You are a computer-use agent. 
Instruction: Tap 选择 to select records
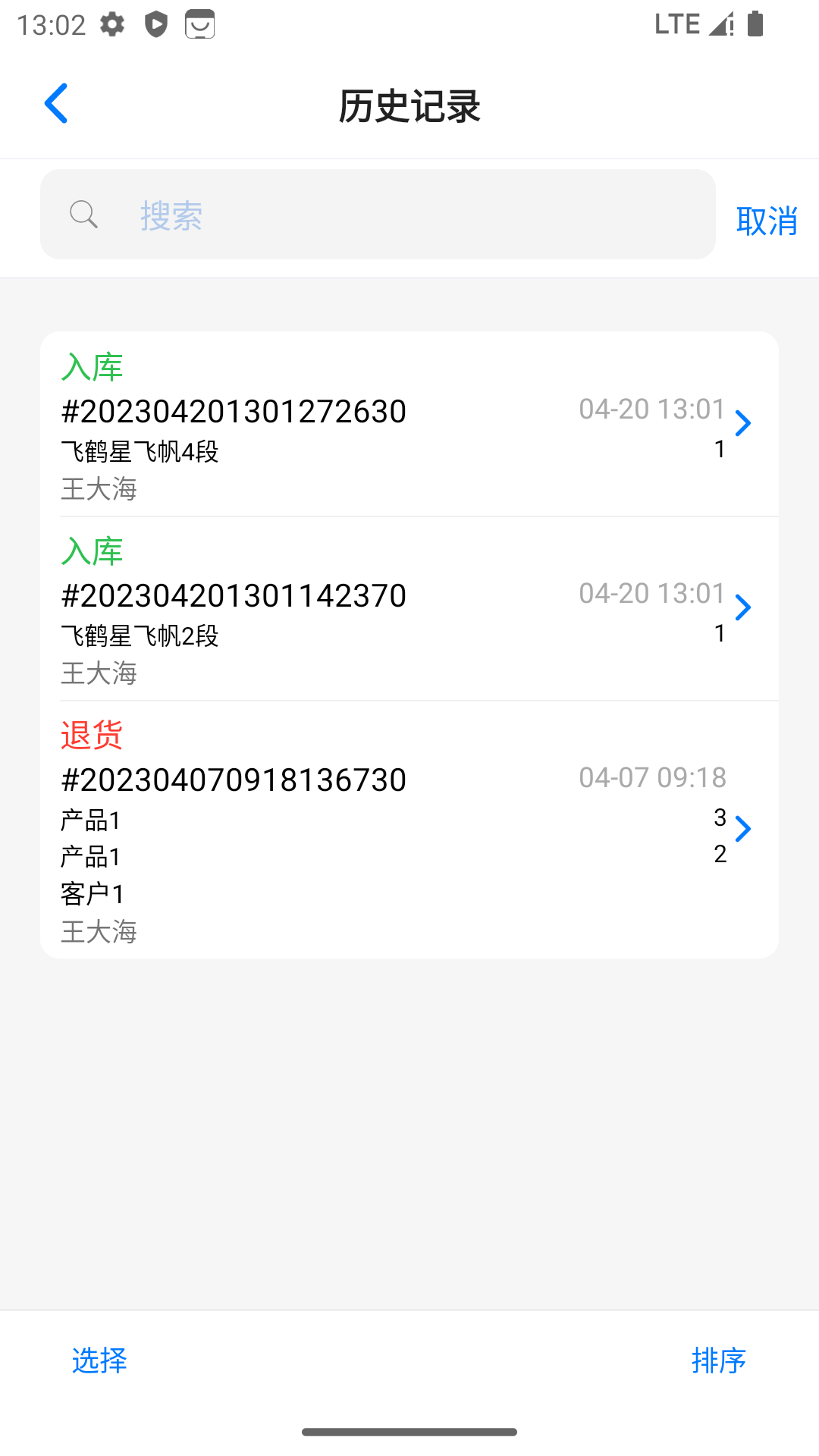tap(99, 1360)
